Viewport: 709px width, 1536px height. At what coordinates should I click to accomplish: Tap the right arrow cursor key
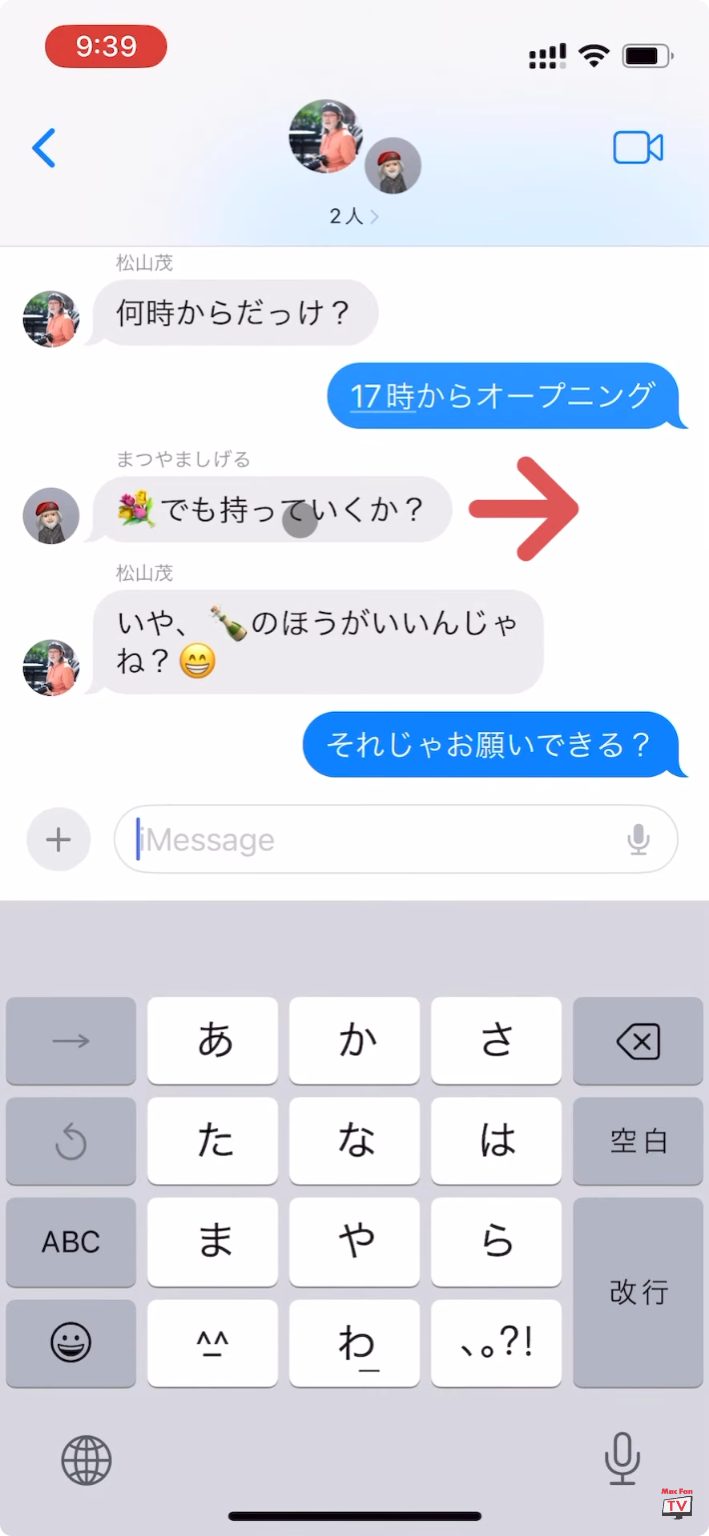pos(71,1041)
